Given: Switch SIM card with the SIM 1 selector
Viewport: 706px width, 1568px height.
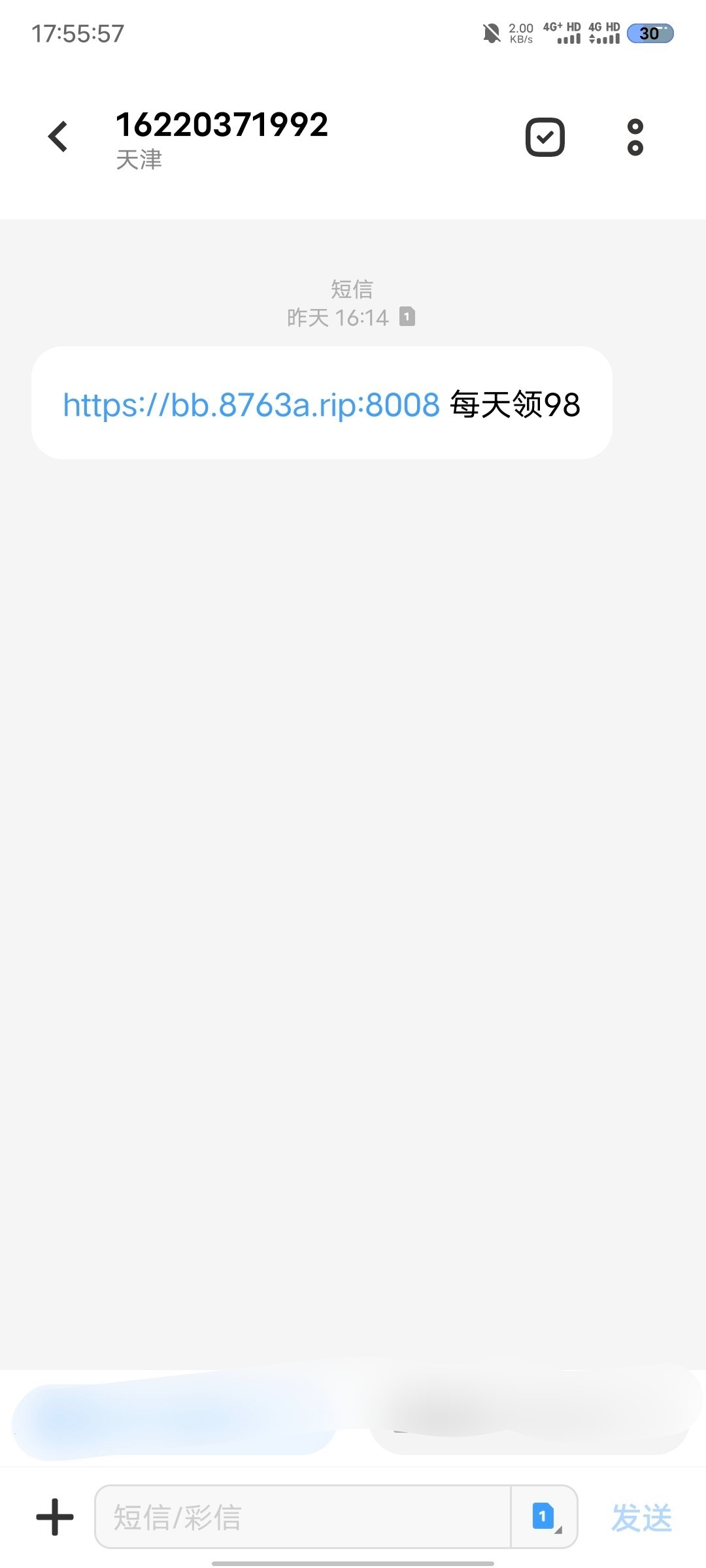Looking at the screenshot, I should tap(544, 1516).
